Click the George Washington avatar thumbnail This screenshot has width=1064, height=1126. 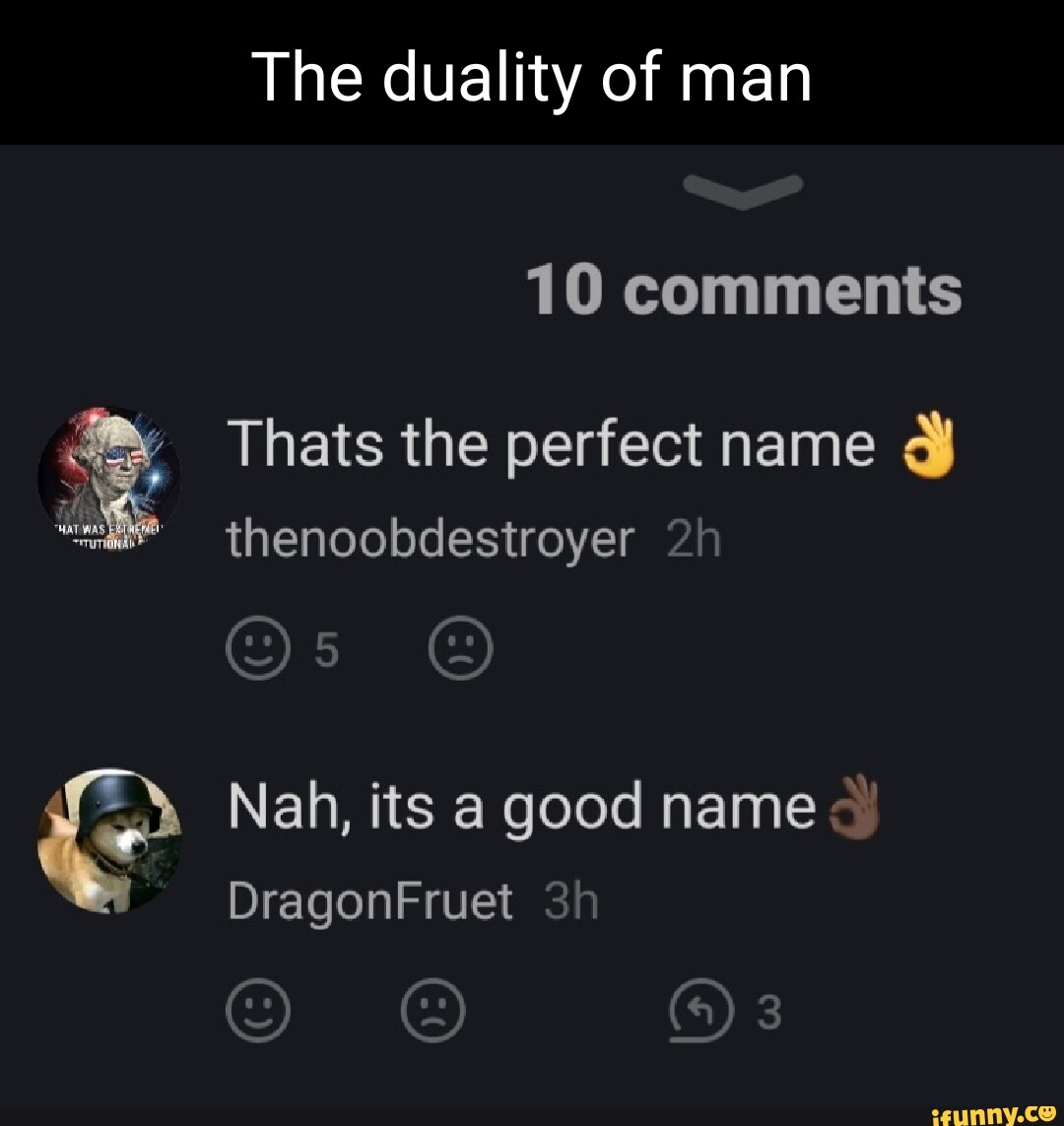(110, 482)
